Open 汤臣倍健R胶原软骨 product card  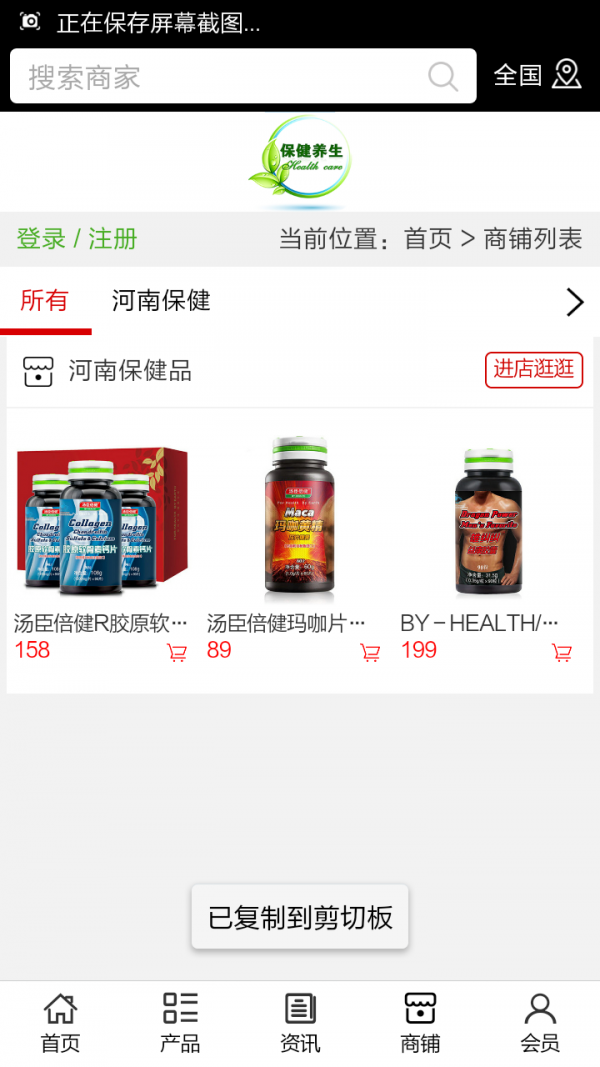(102, 520)
